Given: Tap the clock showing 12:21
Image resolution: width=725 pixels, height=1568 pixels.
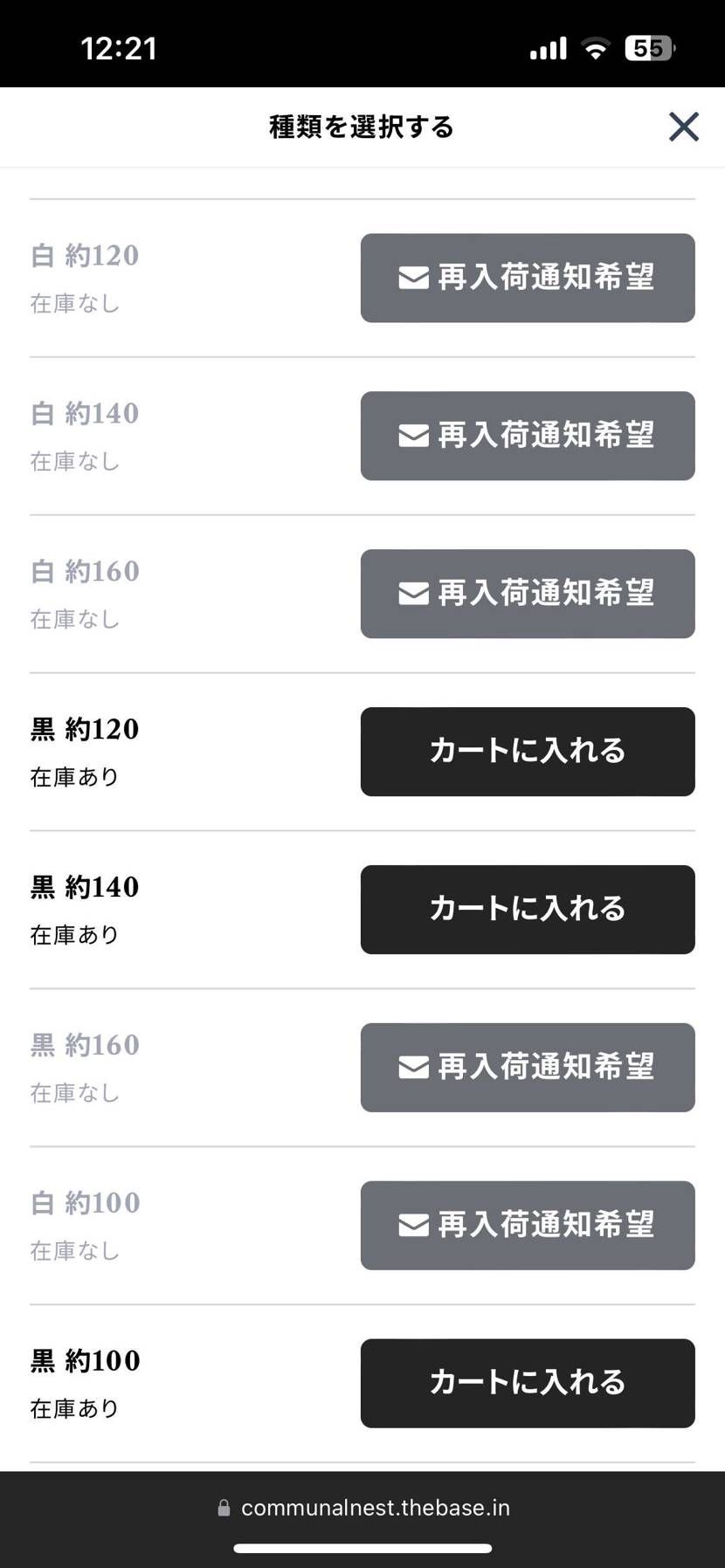Looking at the screenshot, I should [121, 48].
